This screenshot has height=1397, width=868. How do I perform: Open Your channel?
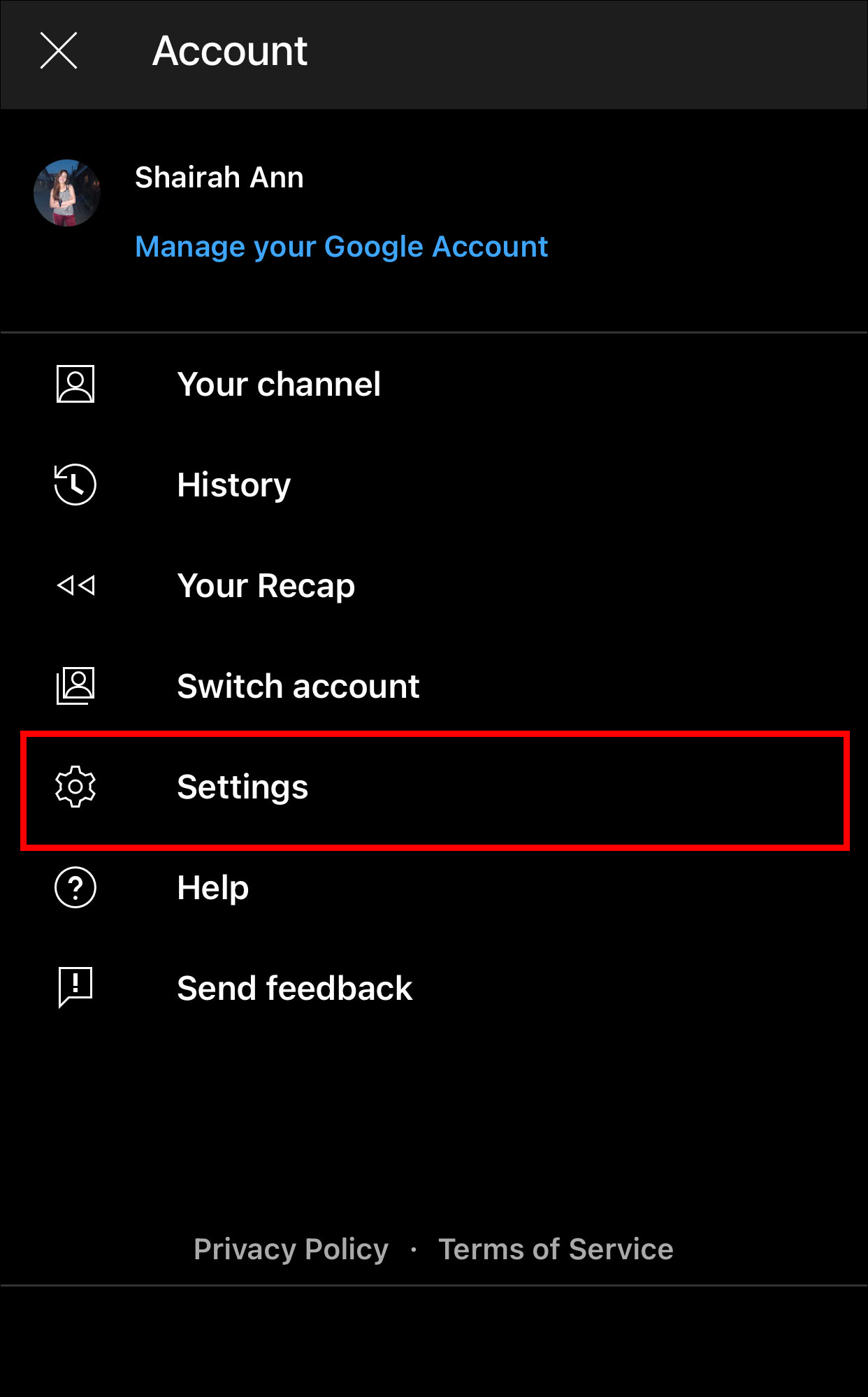pos(278,384)
